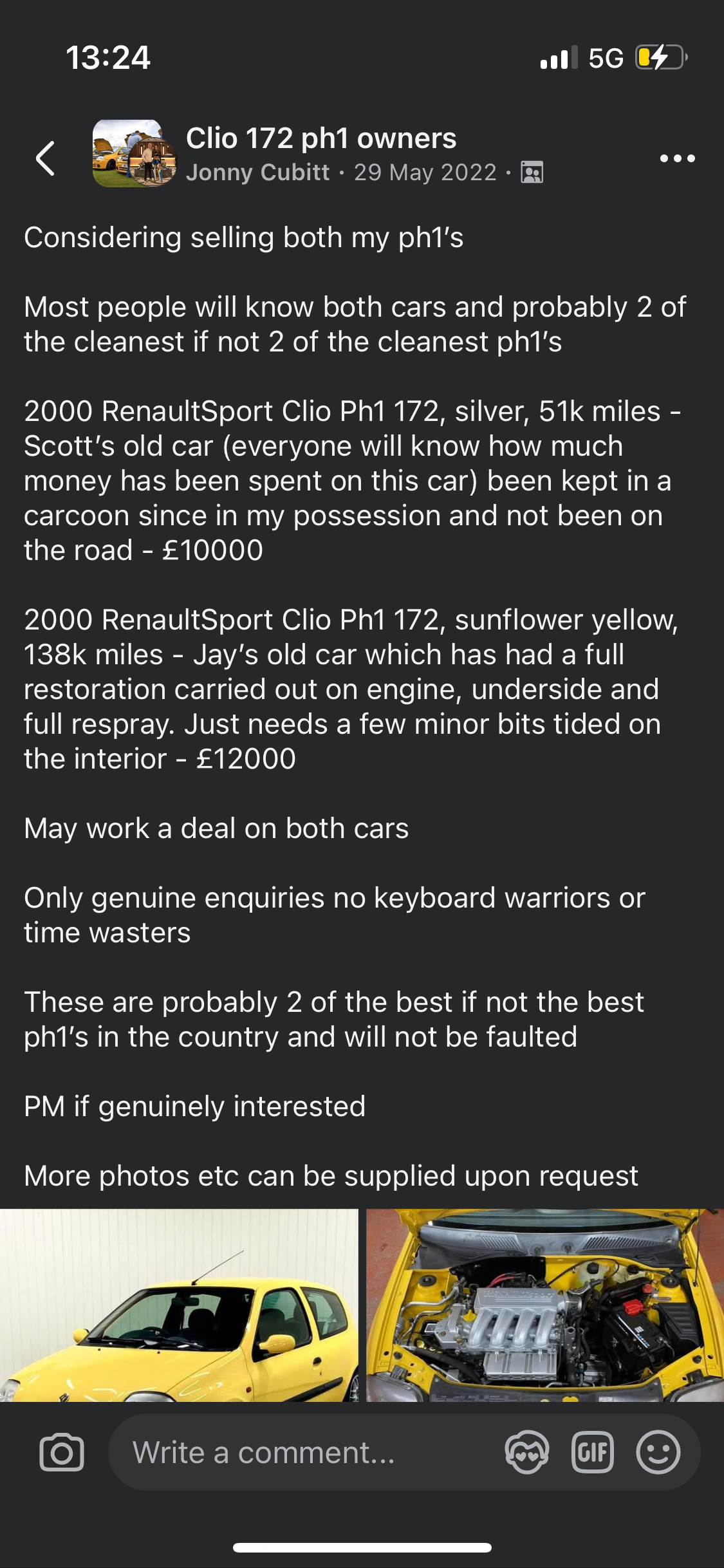Tap the camera icon to attach a photo

(62, 1453)
